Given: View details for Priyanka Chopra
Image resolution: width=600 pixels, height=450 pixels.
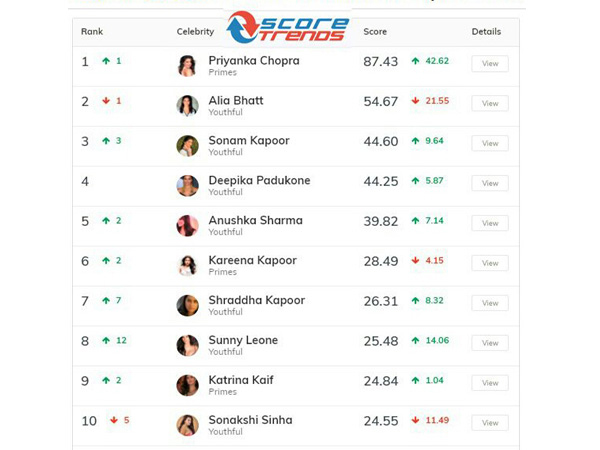Looking at the screenshot, I should (490, 63).
